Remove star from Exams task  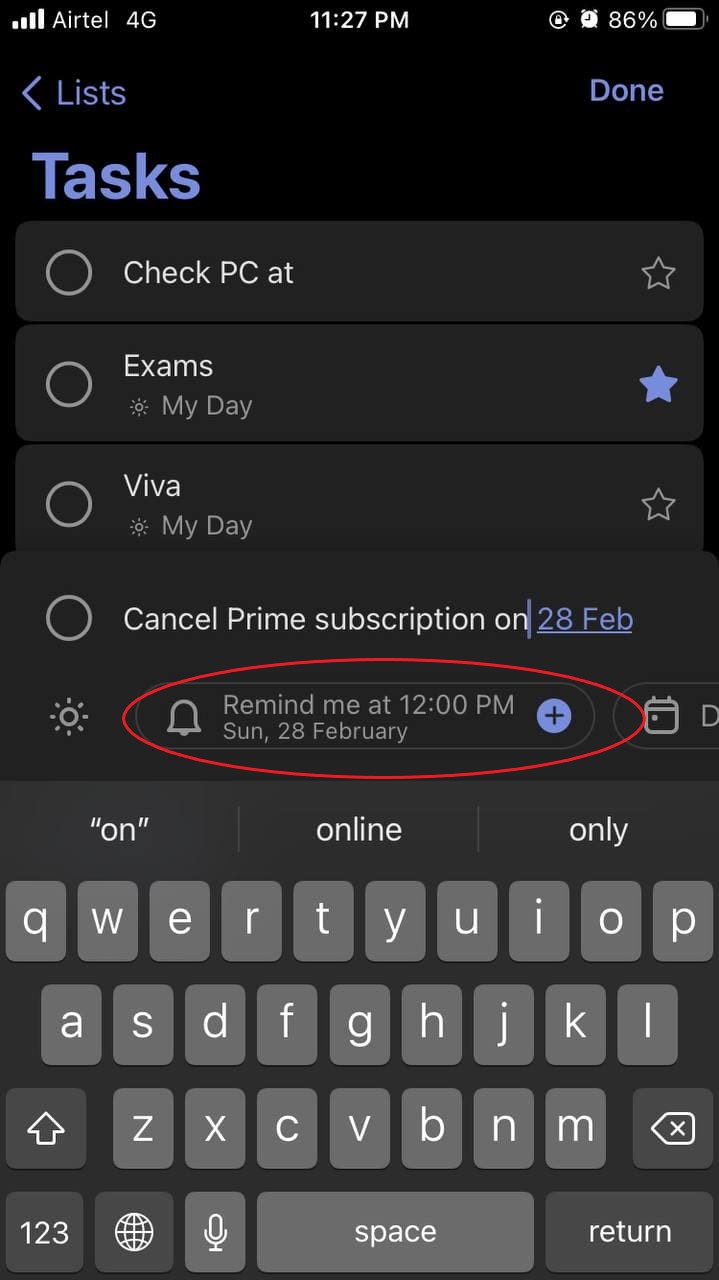[x=658, y=385]
